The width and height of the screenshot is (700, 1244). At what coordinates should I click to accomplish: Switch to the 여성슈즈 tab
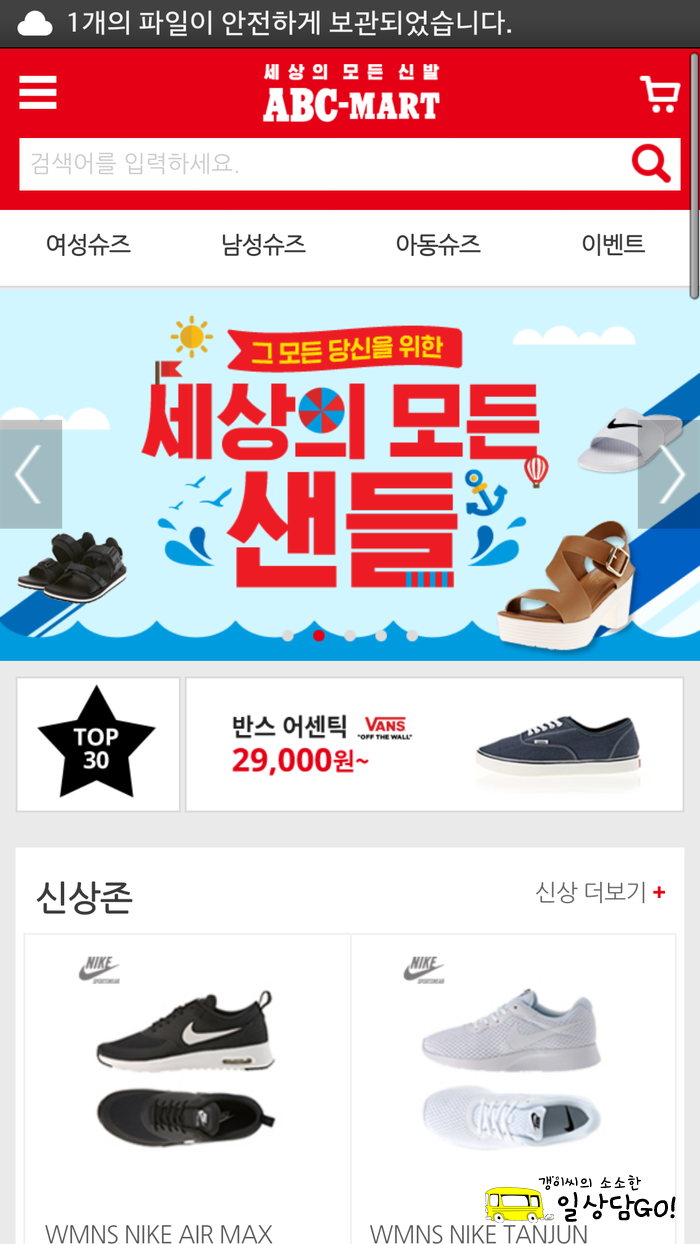[88, 245]
